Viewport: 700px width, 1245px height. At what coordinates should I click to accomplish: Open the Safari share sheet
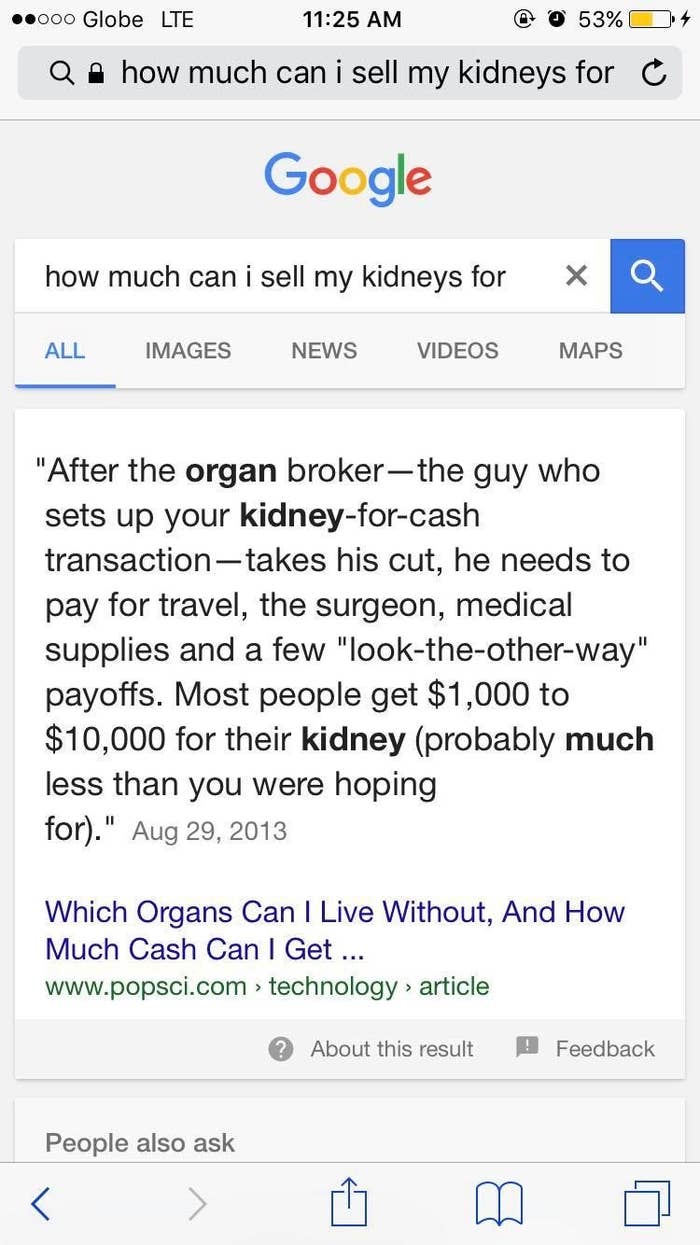pos(349,1200)
